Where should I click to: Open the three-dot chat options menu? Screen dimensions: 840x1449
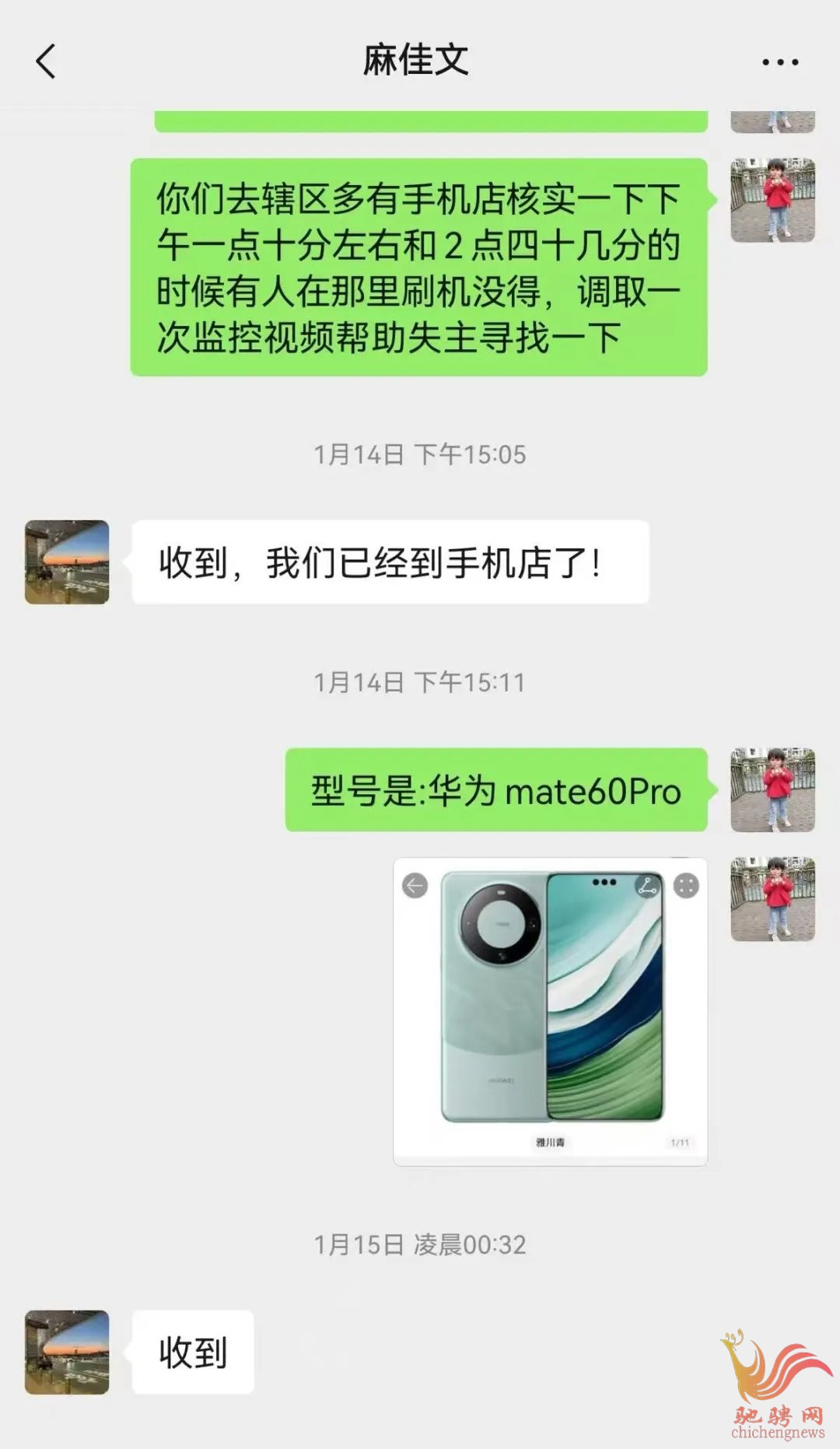pos(780,62)
